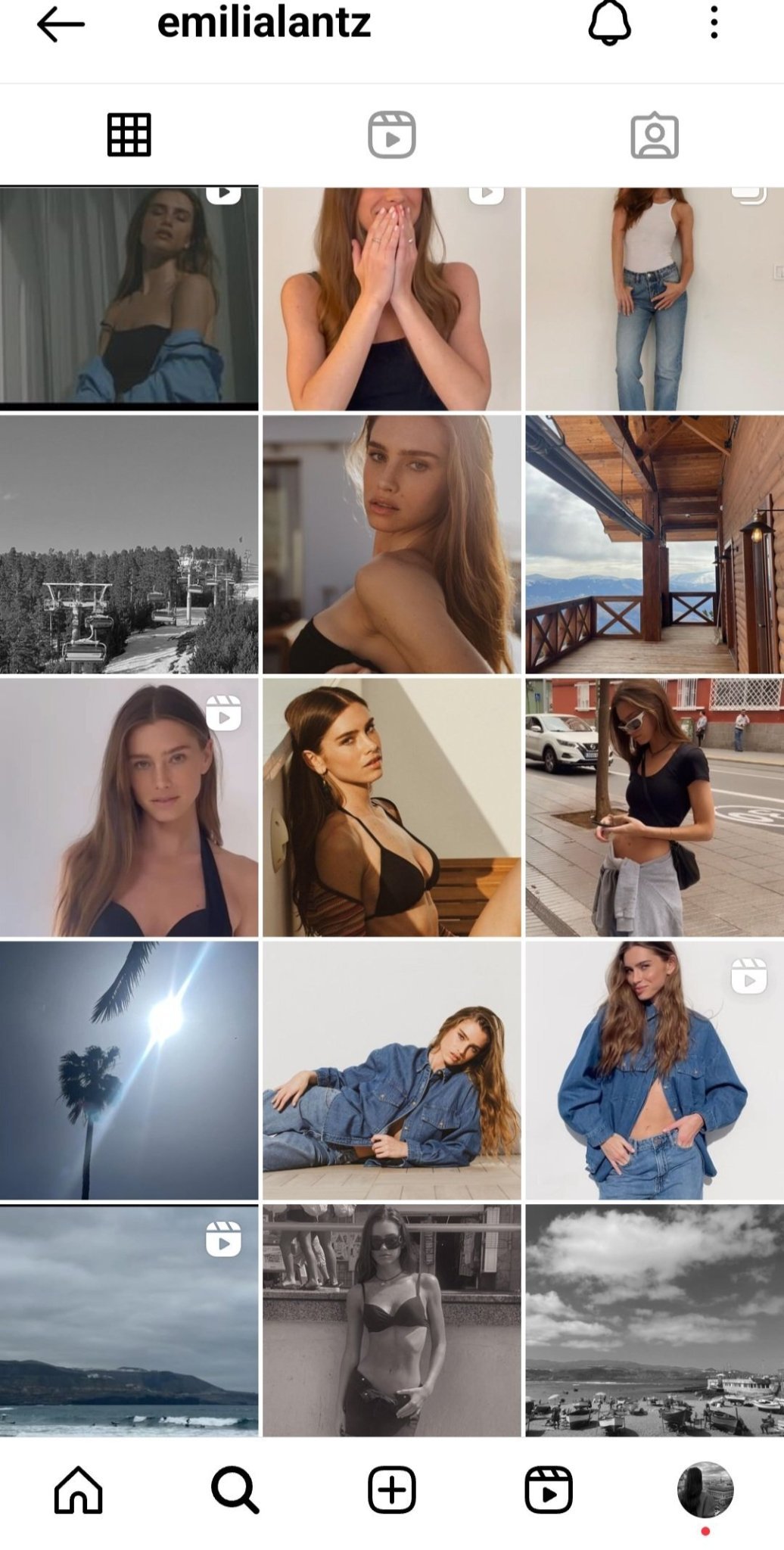Viewport: 784px width, 1550px height.
Task: Open the notifications bell
Action: point(609,23)
